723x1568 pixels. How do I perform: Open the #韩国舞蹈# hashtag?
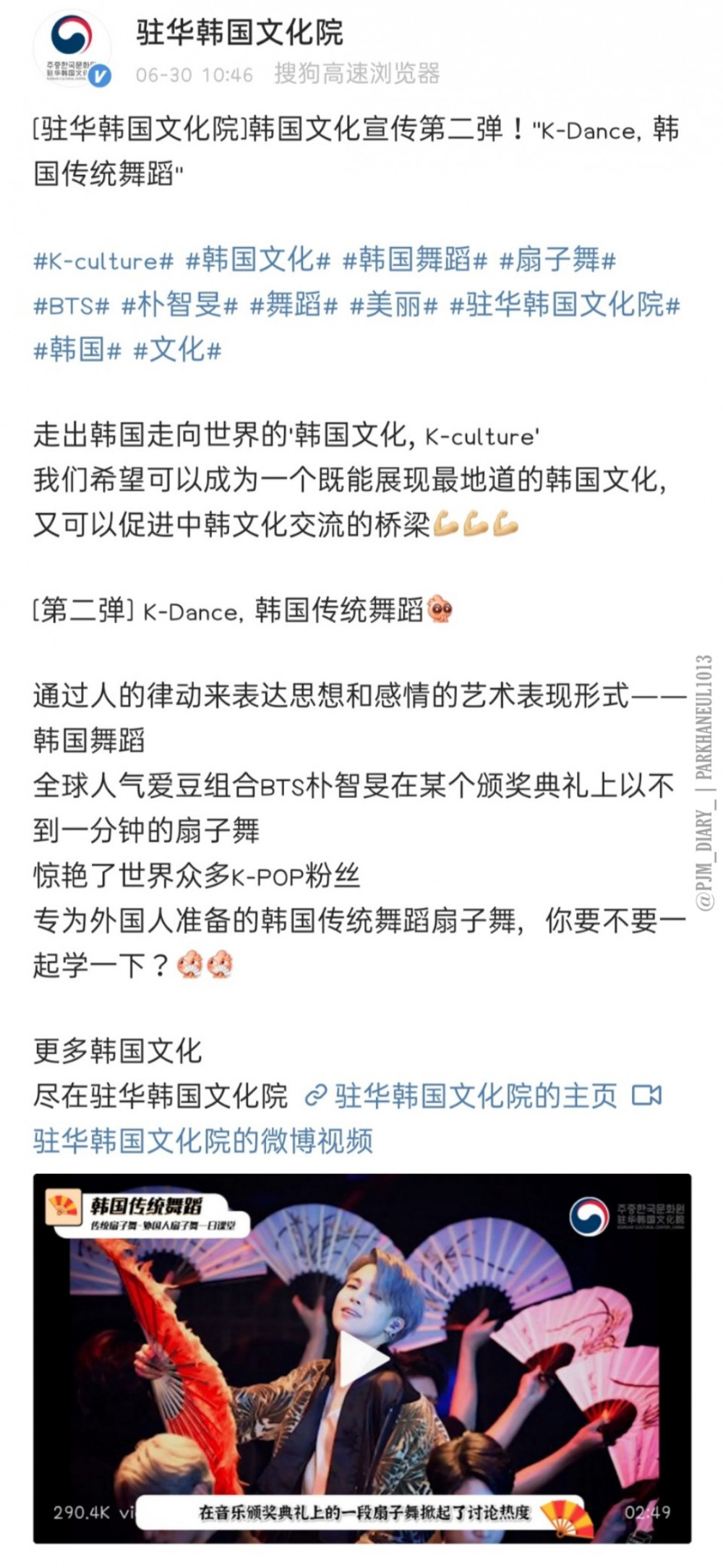[x=414, y=261]
